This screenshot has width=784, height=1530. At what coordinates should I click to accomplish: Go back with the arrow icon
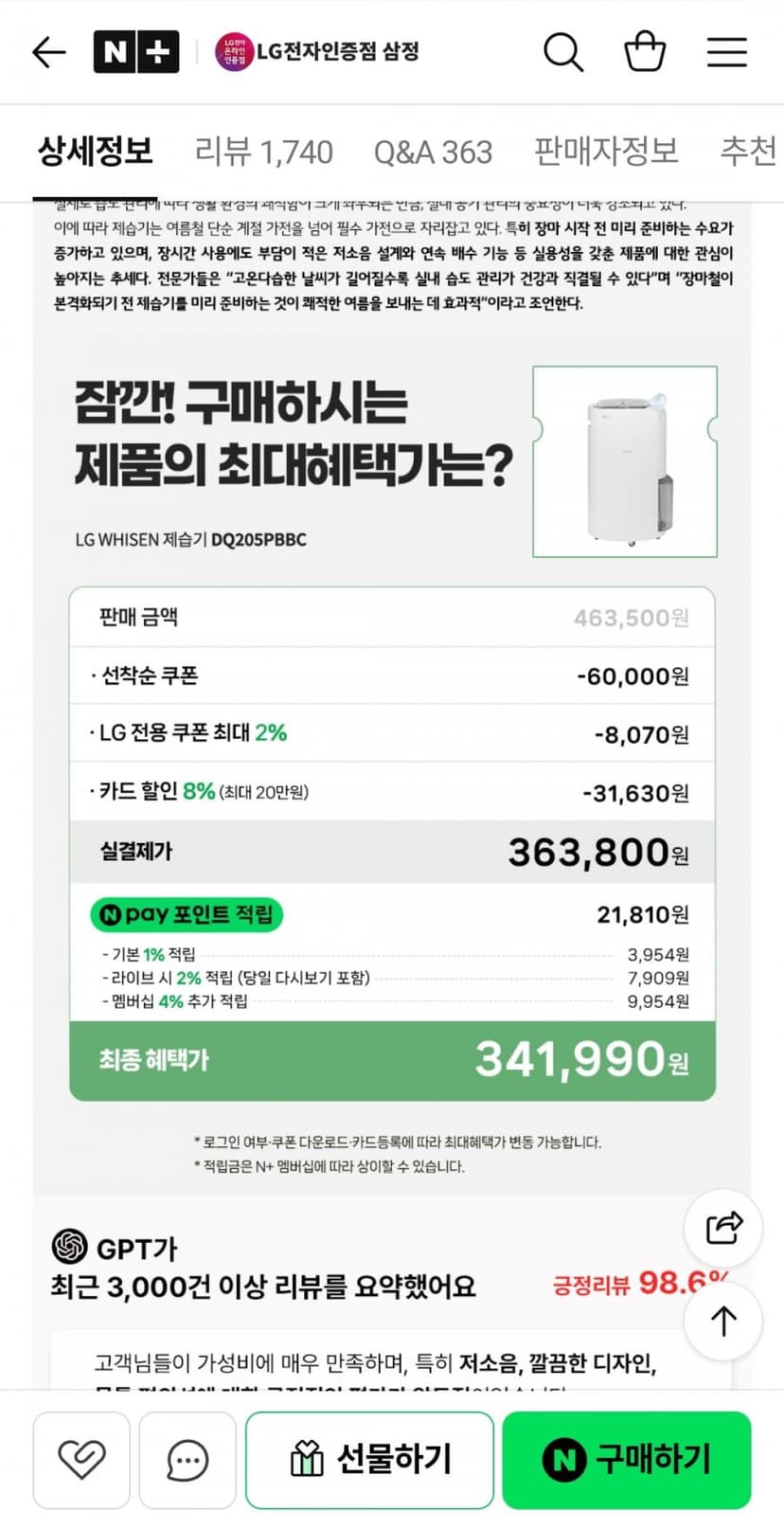tap(49, 52)
